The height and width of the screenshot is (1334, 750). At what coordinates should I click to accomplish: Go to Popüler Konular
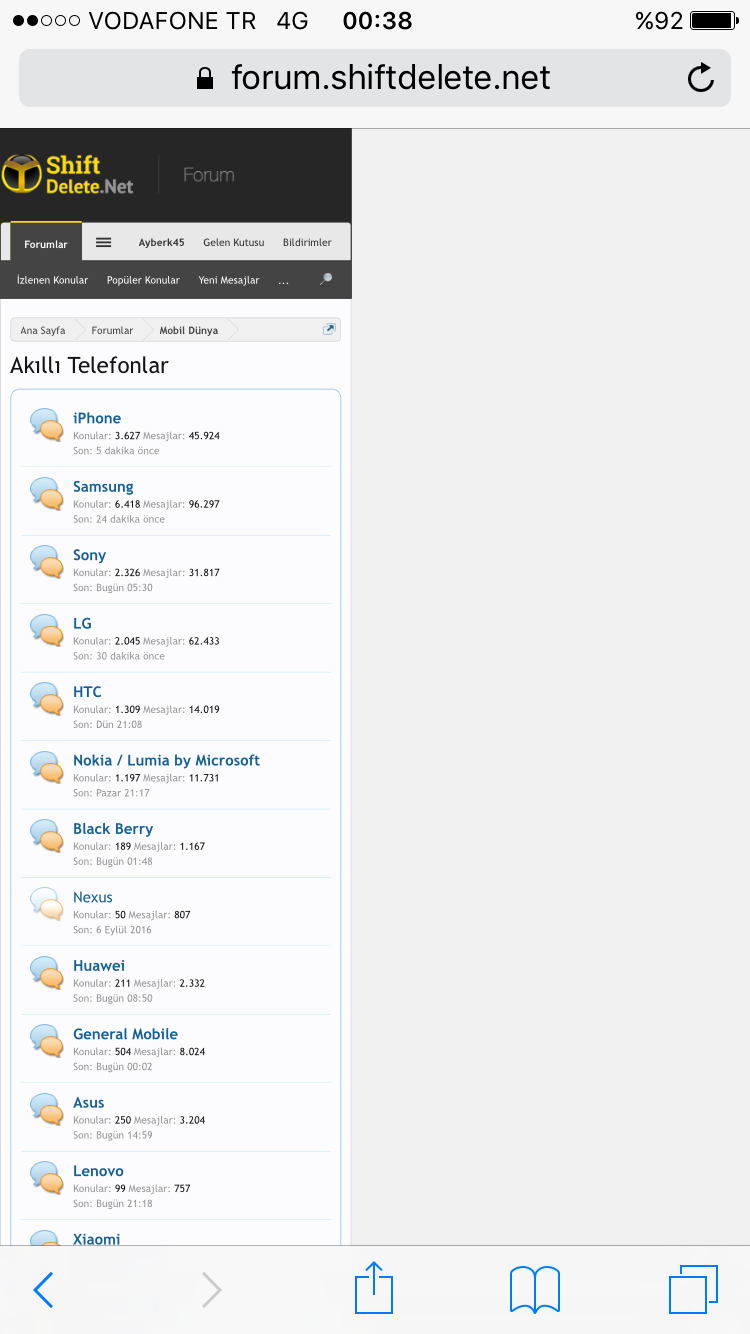(x=143, y=280)
